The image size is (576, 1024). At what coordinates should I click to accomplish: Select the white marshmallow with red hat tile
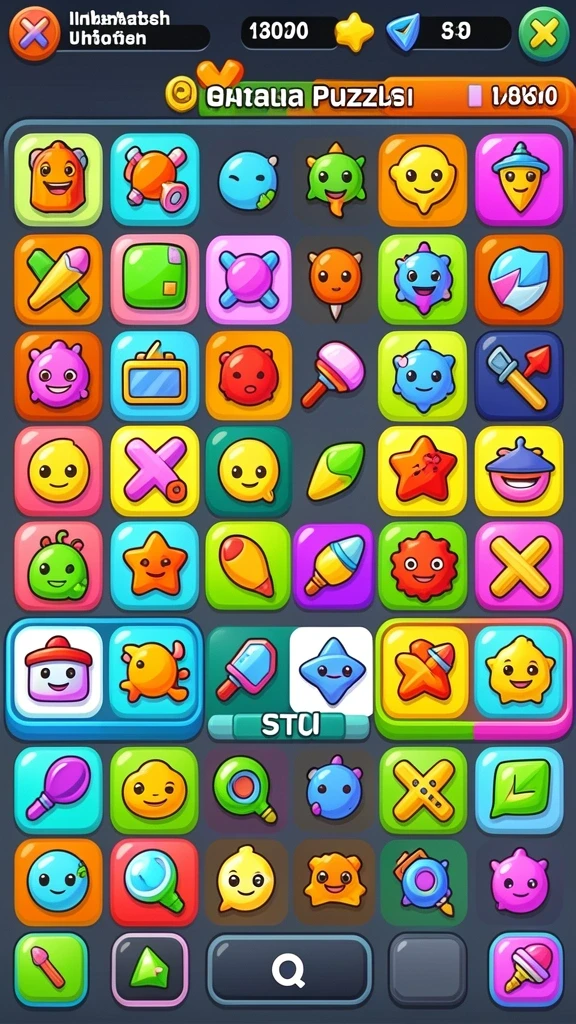click(58, 671)
